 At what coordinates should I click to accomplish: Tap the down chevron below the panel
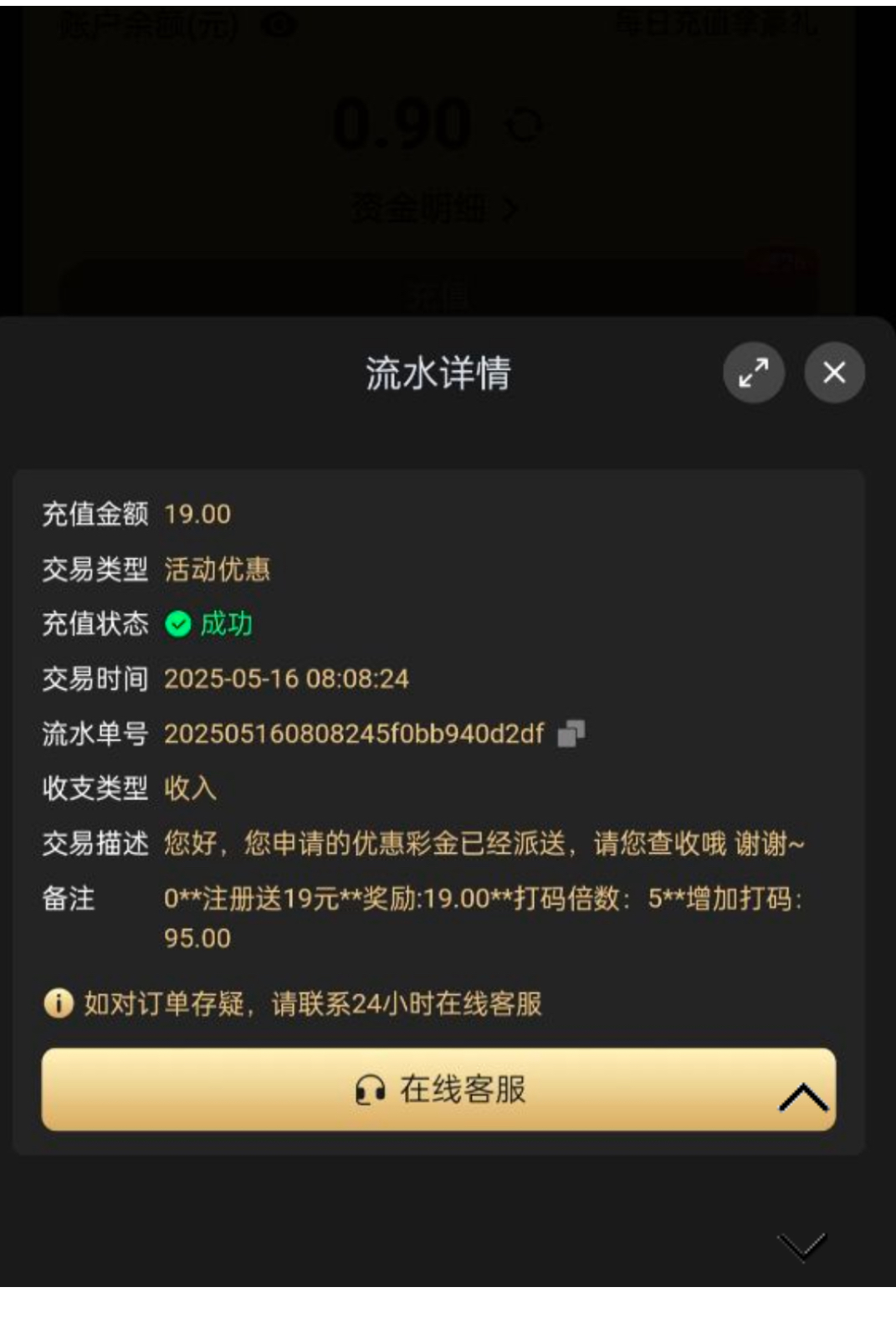pyautogui.click(x=801, y=1246)
